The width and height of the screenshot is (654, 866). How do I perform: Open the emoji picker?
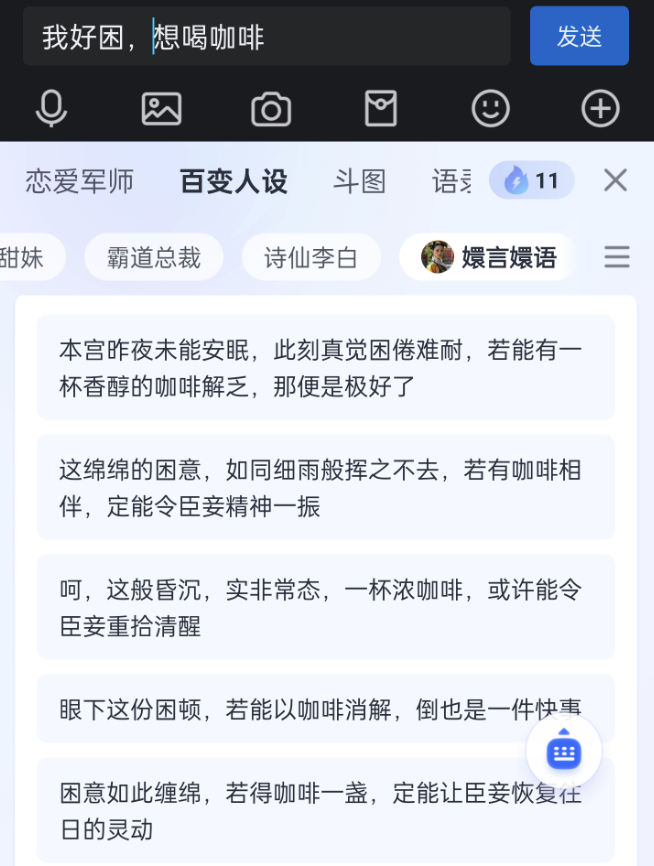tap(491, 108)
